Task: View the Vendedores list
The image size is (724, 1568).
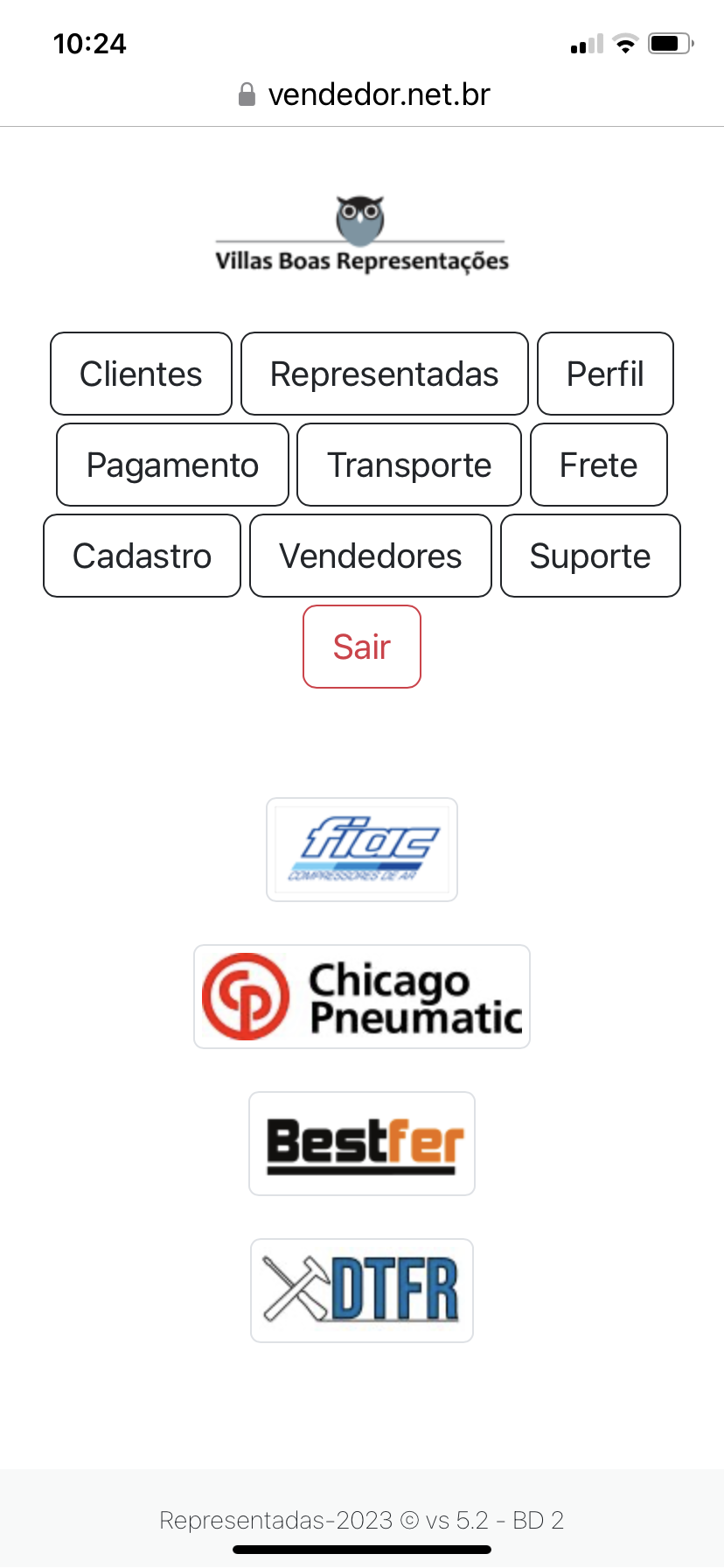Action: click(370, 556)
